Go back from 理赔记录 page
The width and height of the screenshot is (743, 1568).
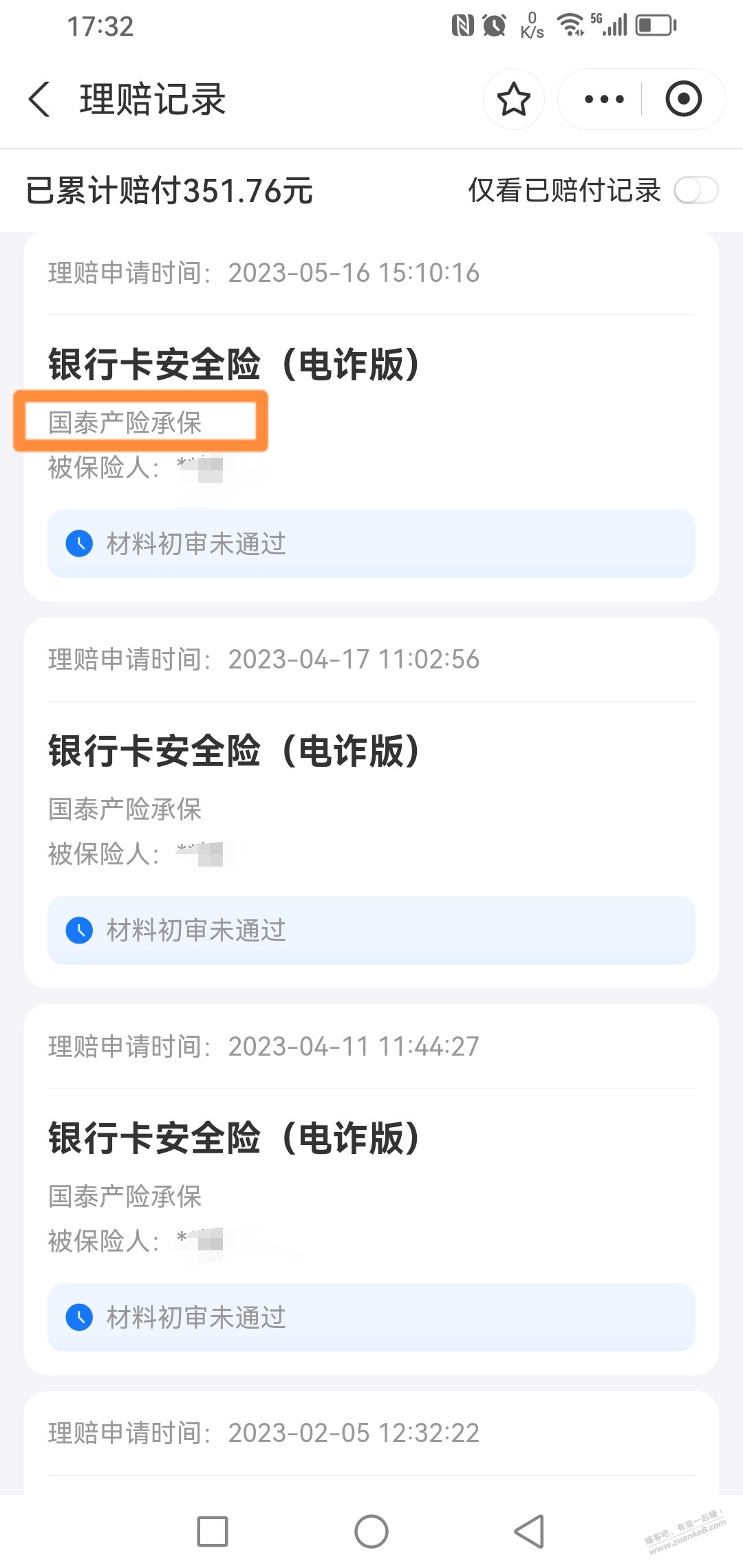[40, 99]
